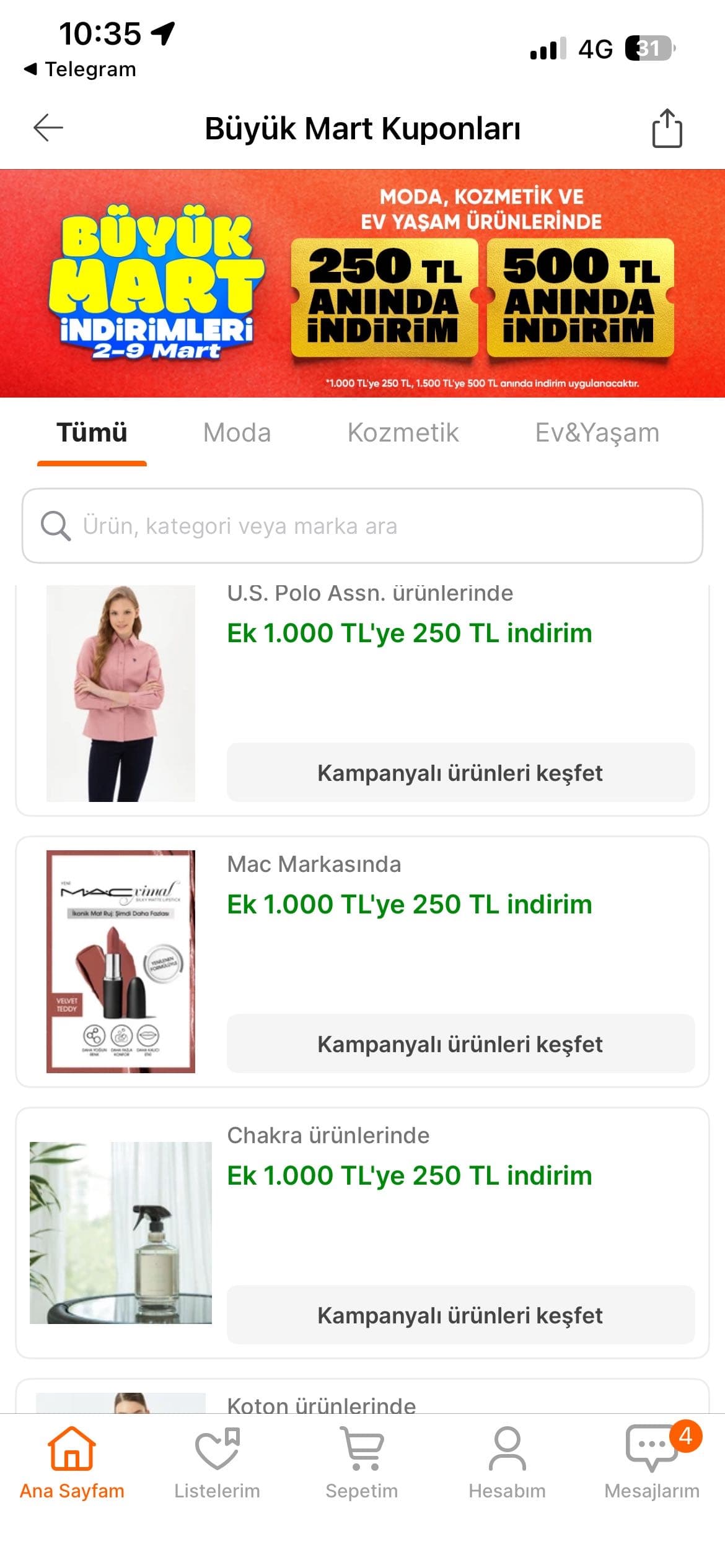Switch to the Kozmetik tab
725x1568 pixels.
[x=403, y=433]
